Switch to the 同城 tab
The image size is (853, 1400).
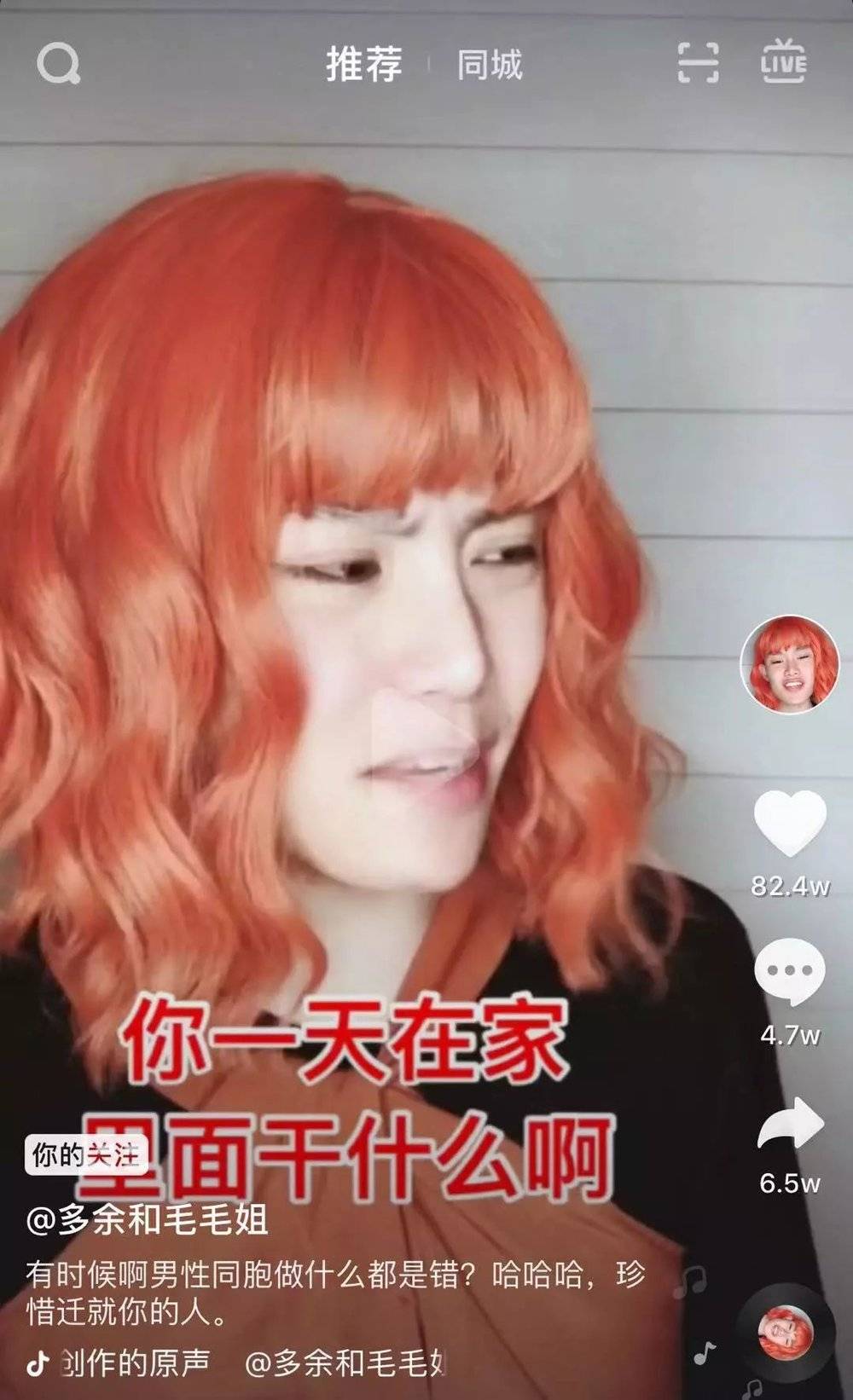coord(490,66)
